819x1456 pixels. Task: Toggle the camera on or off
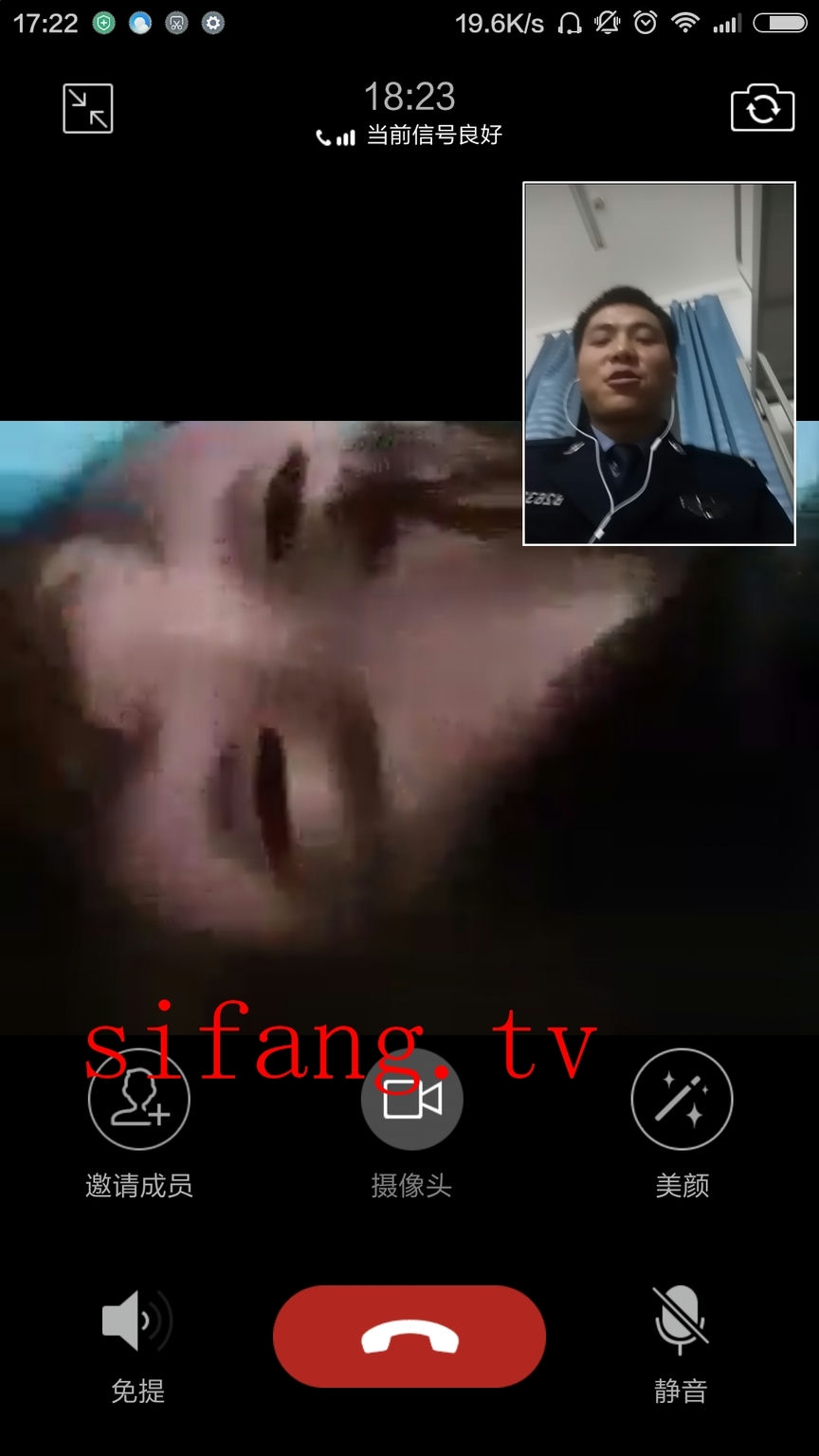(x=411, y=1100)
